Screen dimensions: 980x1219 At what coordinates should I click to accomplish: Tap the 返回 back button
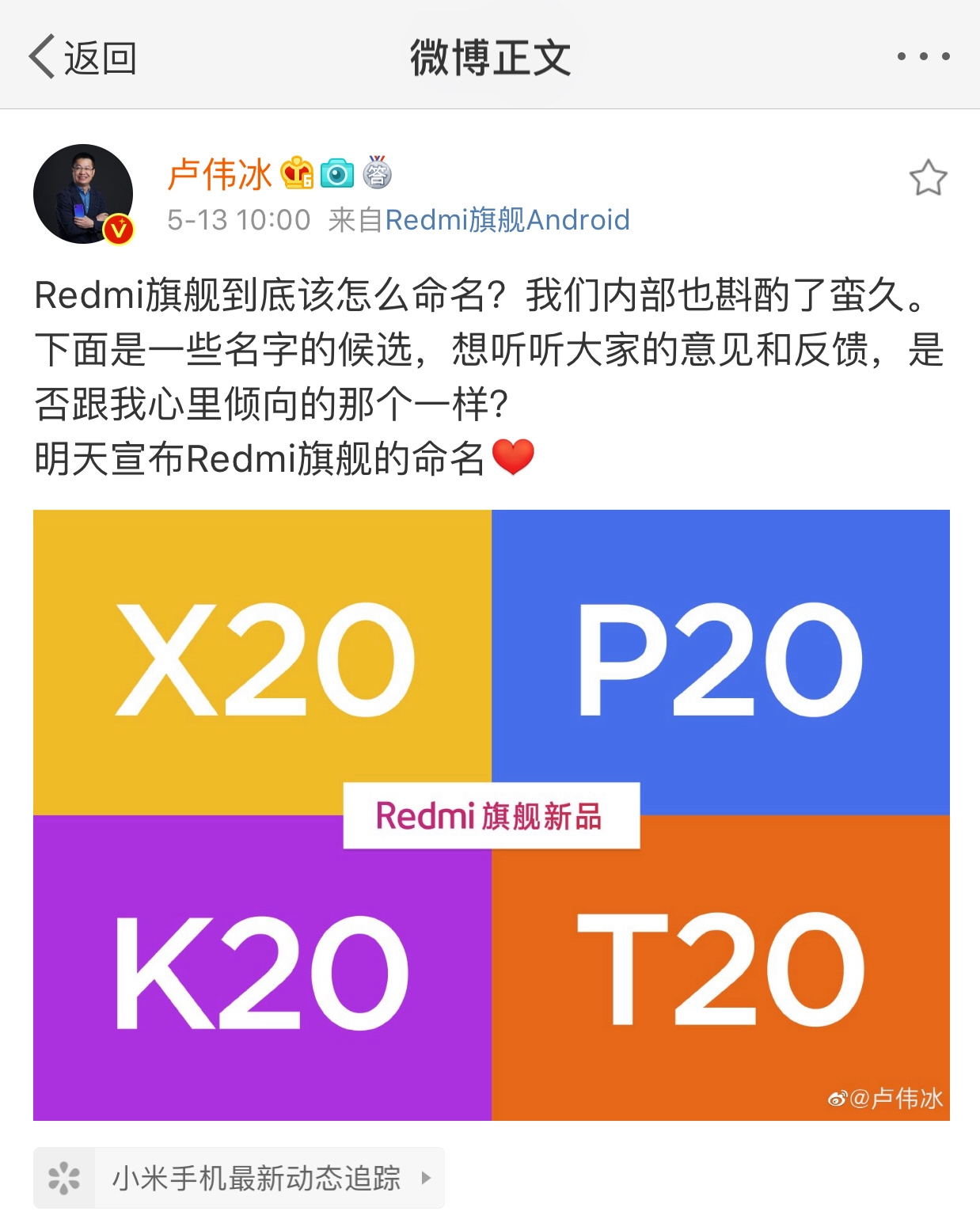point(82,57)
